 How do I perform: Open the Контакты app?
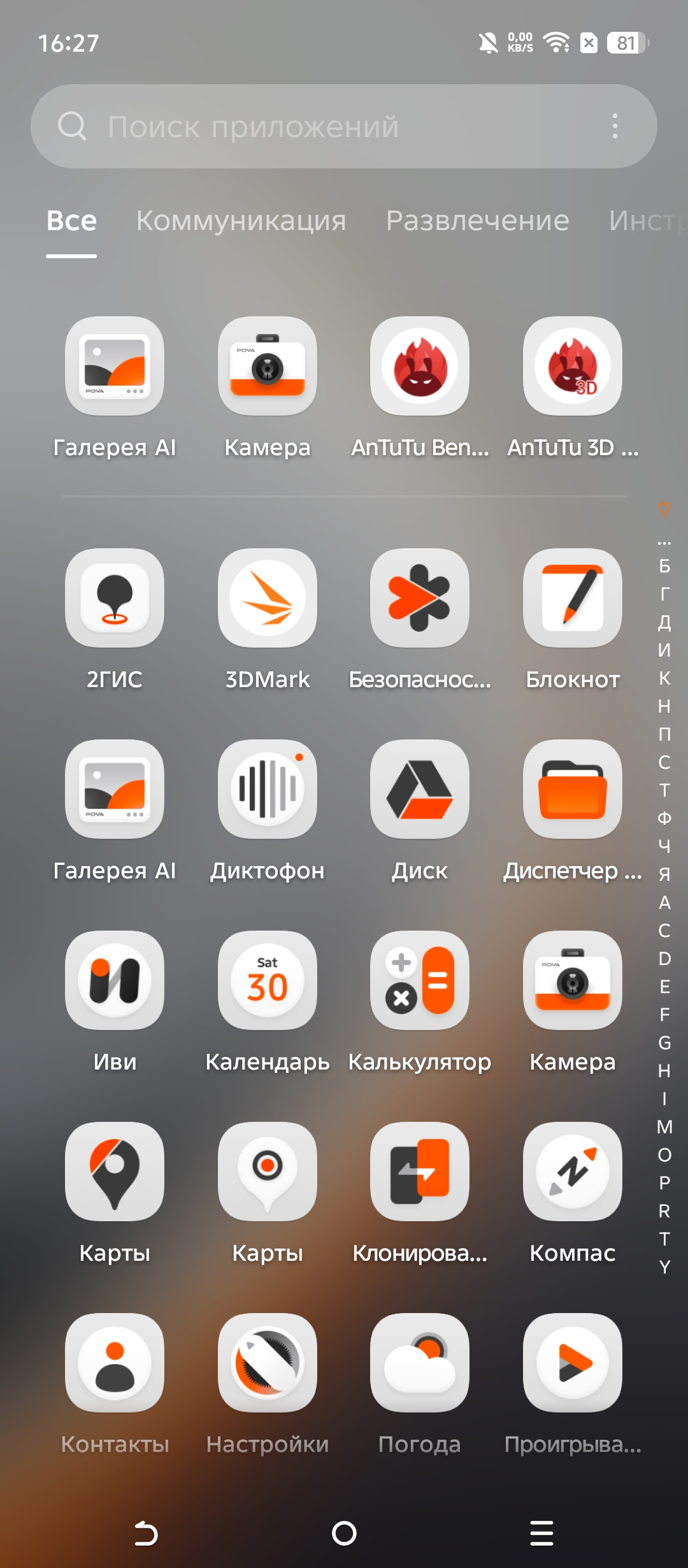pos(115,1363)
